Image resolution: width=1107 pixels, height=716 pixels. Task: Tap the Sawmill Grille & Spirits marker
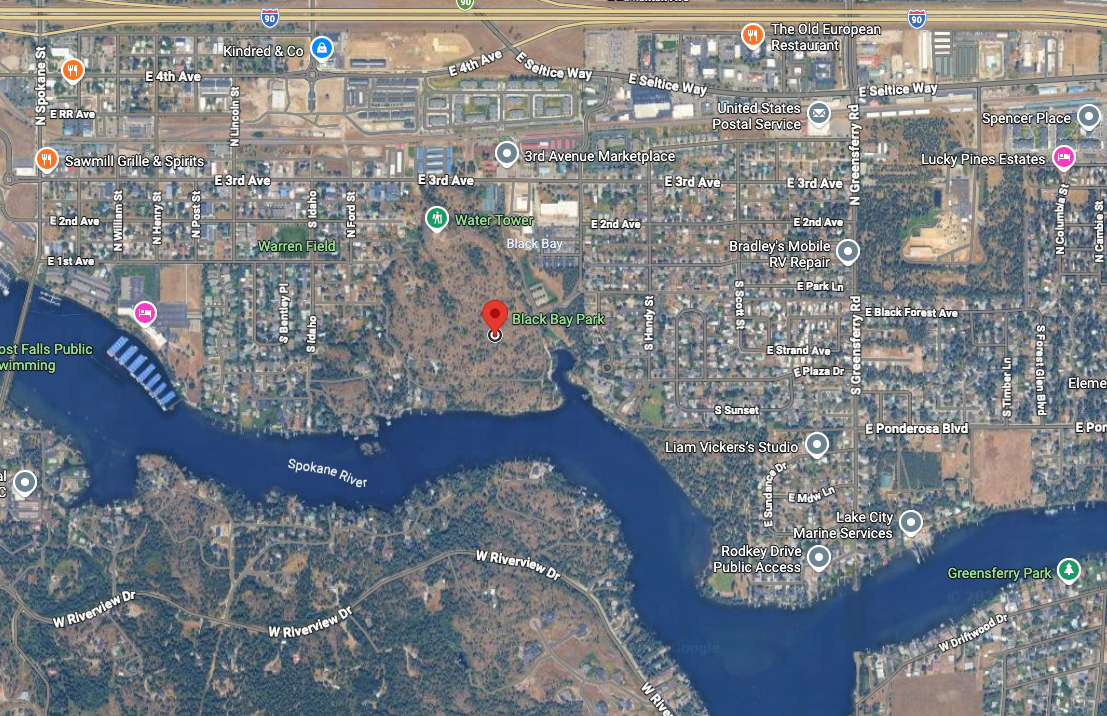coord(46,159)
